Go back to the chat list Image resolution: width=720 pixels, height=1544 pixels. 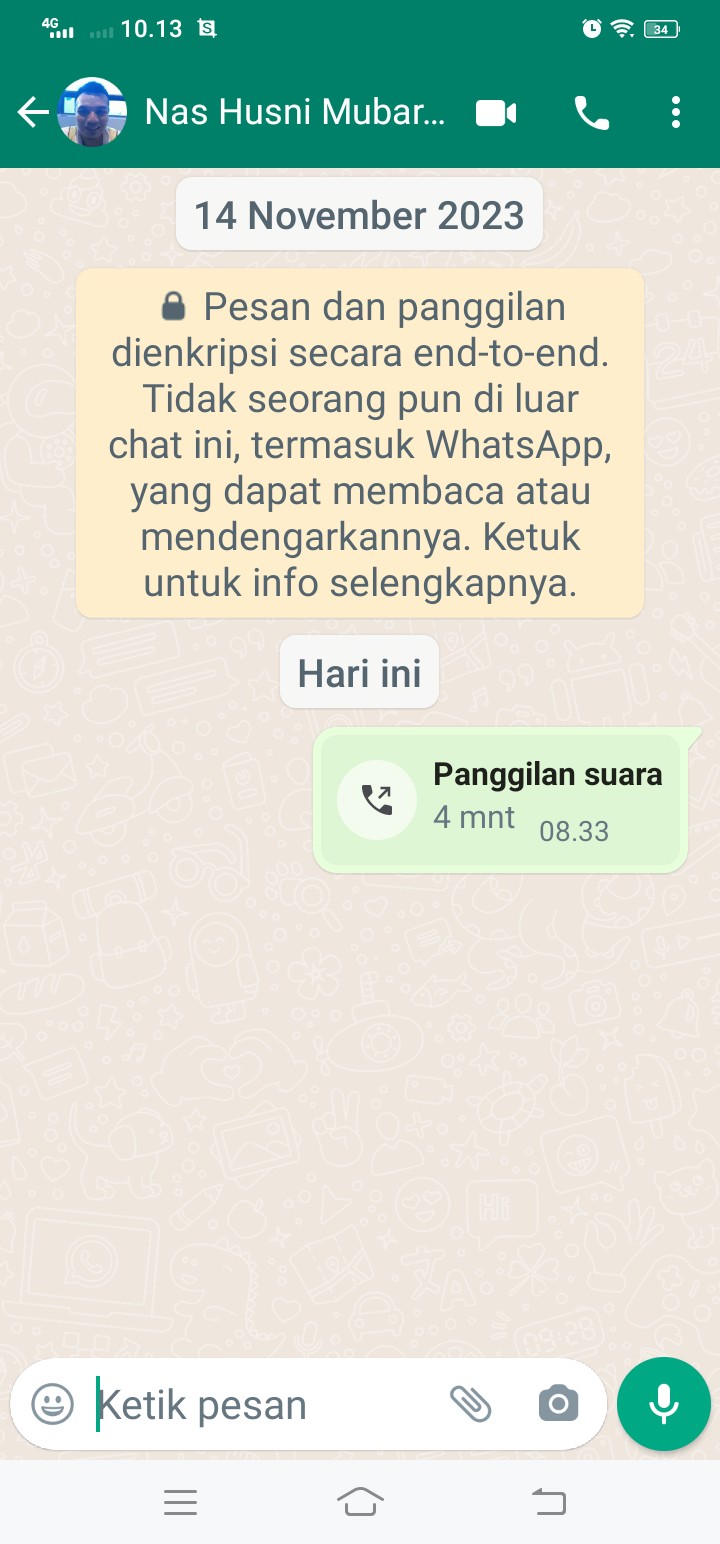33,113
